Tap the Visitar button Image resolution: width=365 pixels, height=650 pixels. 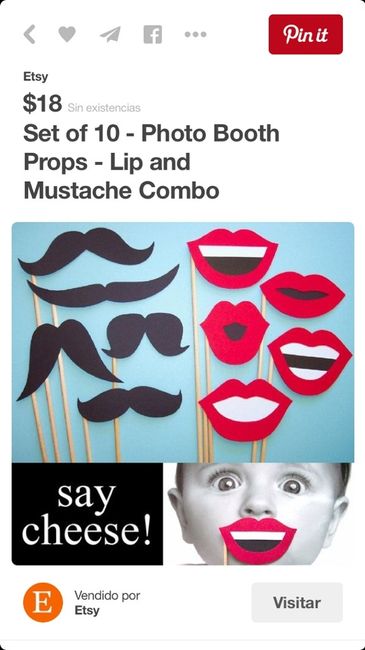pyautogui.click(x=297, y=602)
